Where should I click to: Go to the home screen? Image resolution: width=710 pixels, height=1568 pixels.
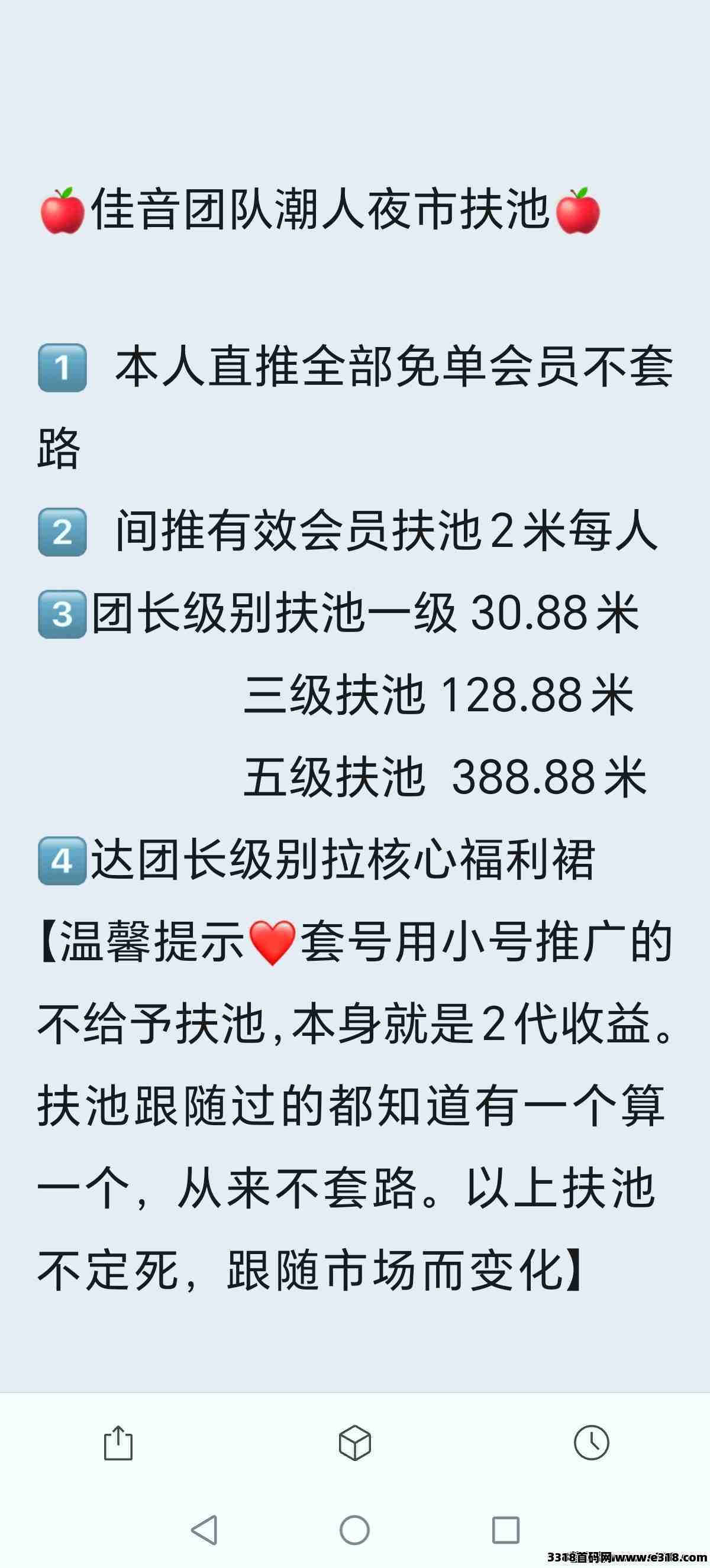click(x=354, y=1530)
